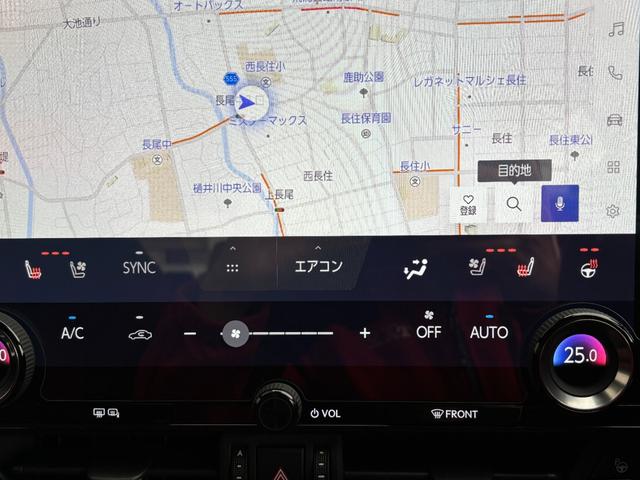Change the airflow direction mode
The height and width of the screenshot is (480, 640).
(x=415, y=267)
